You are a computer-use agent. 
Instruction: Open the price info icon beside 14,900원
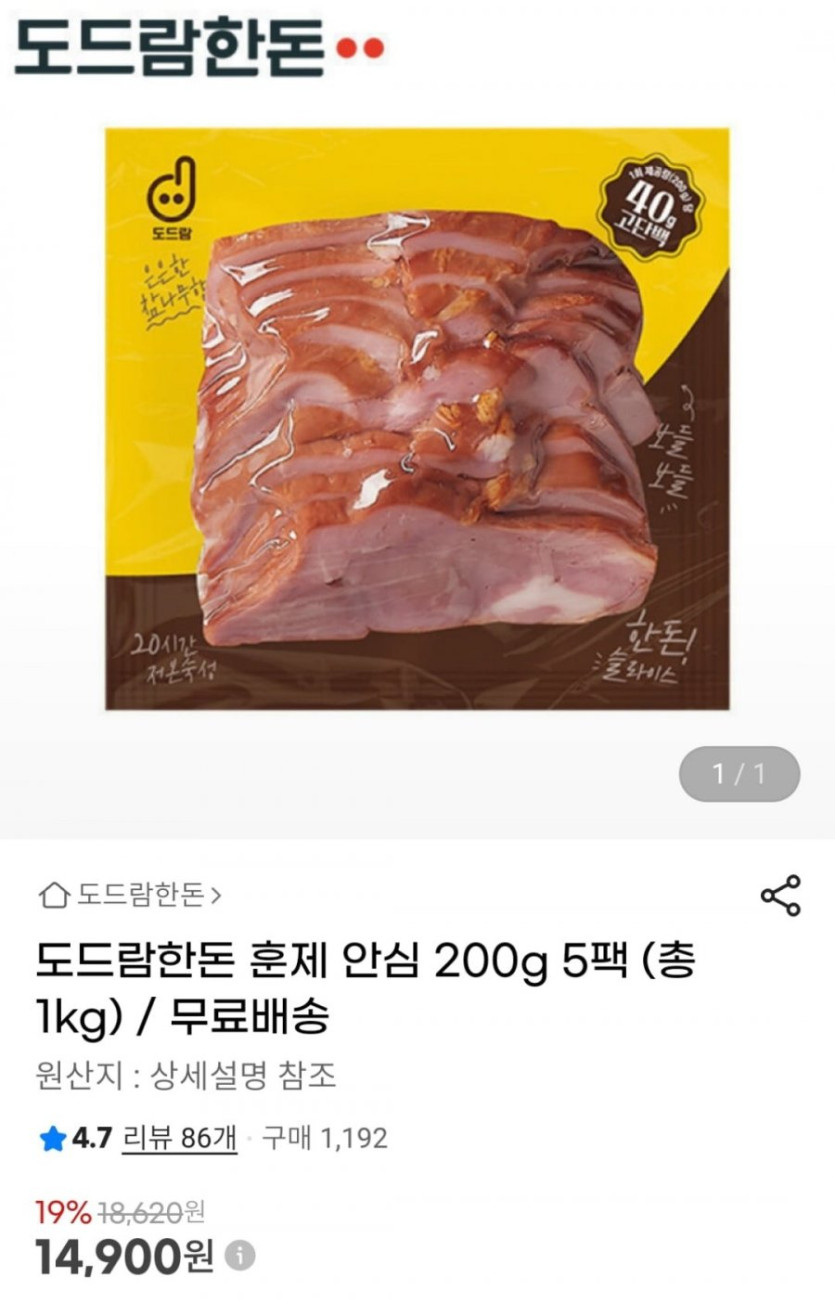tap(239, 1256)
